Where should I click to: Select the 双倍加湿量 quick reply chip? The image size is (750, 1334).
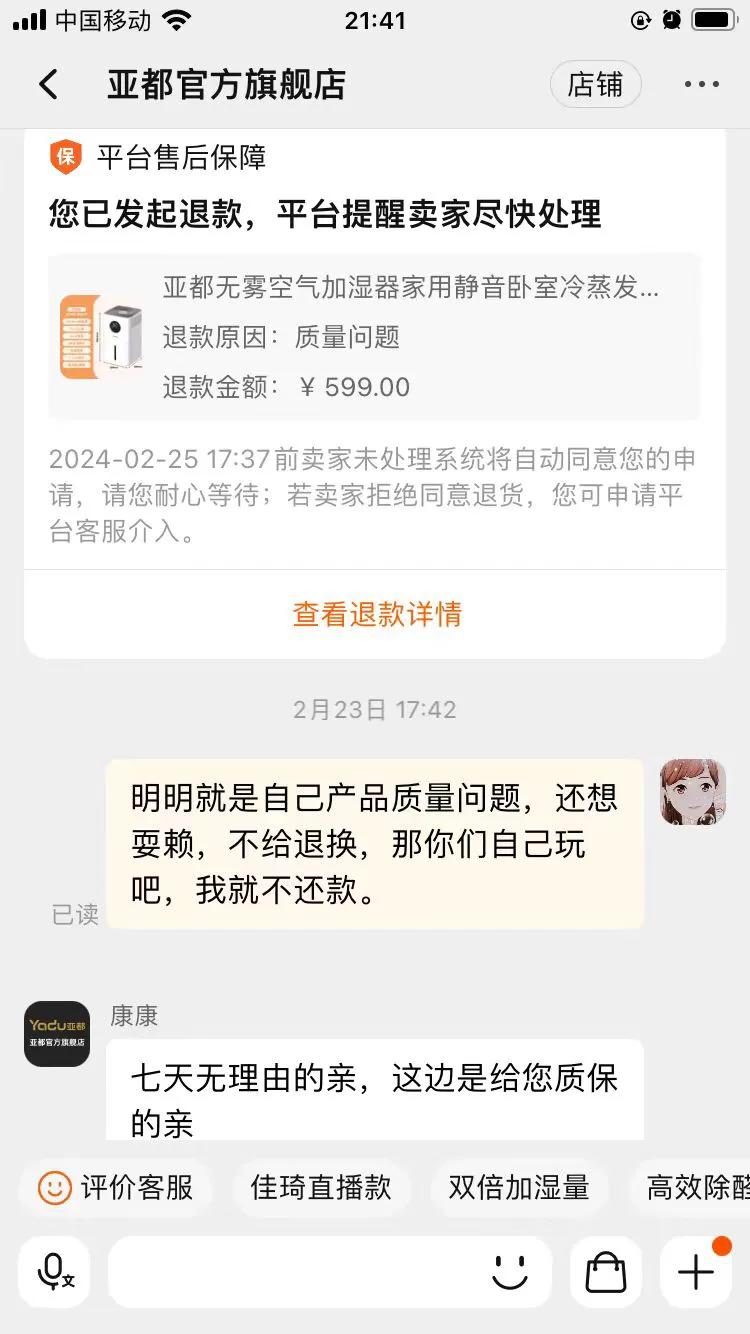pyautogui.click(x=518, y=1188)
